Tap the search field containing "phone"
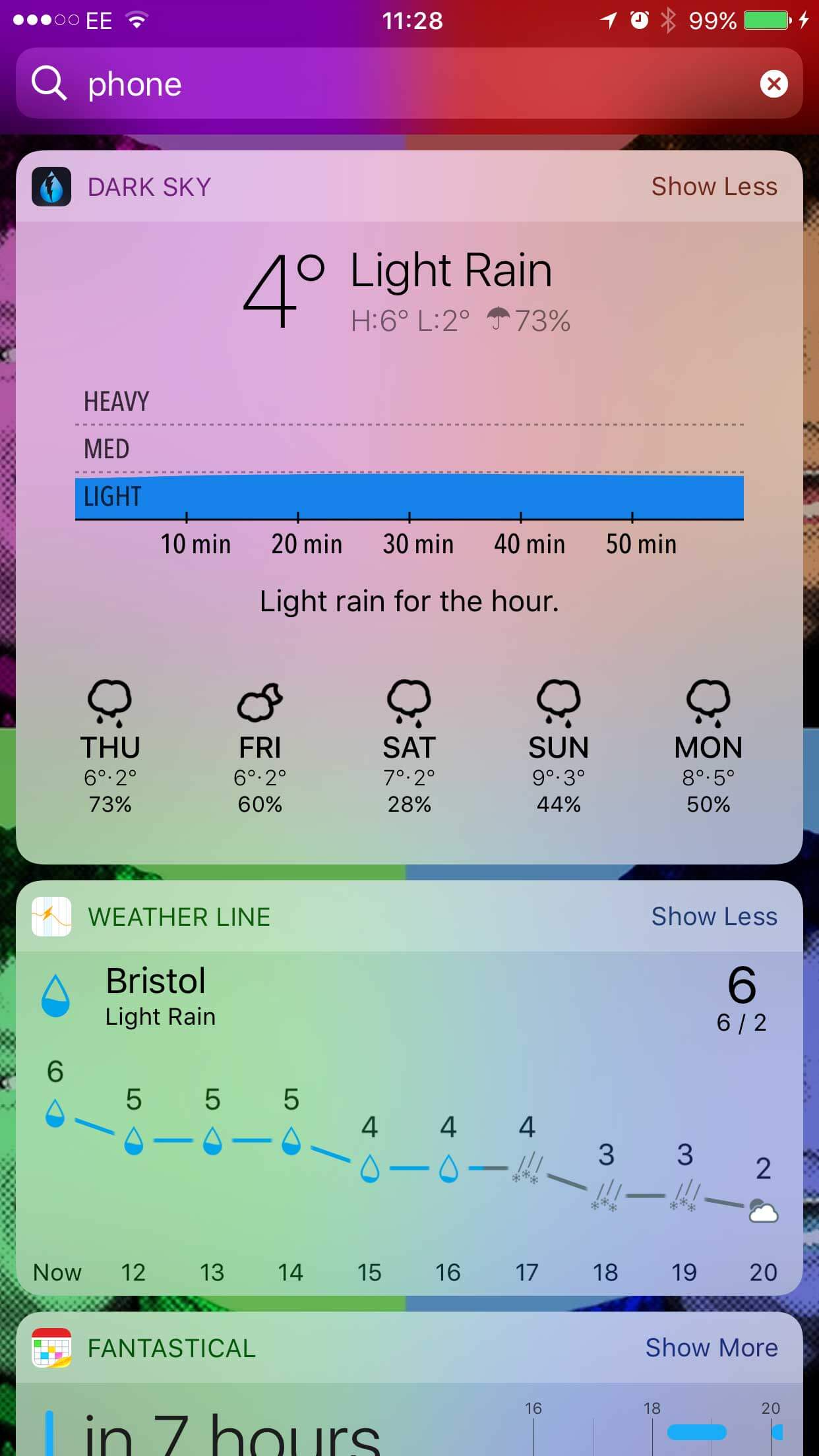 pyautogui.click(x=409, y=84)
